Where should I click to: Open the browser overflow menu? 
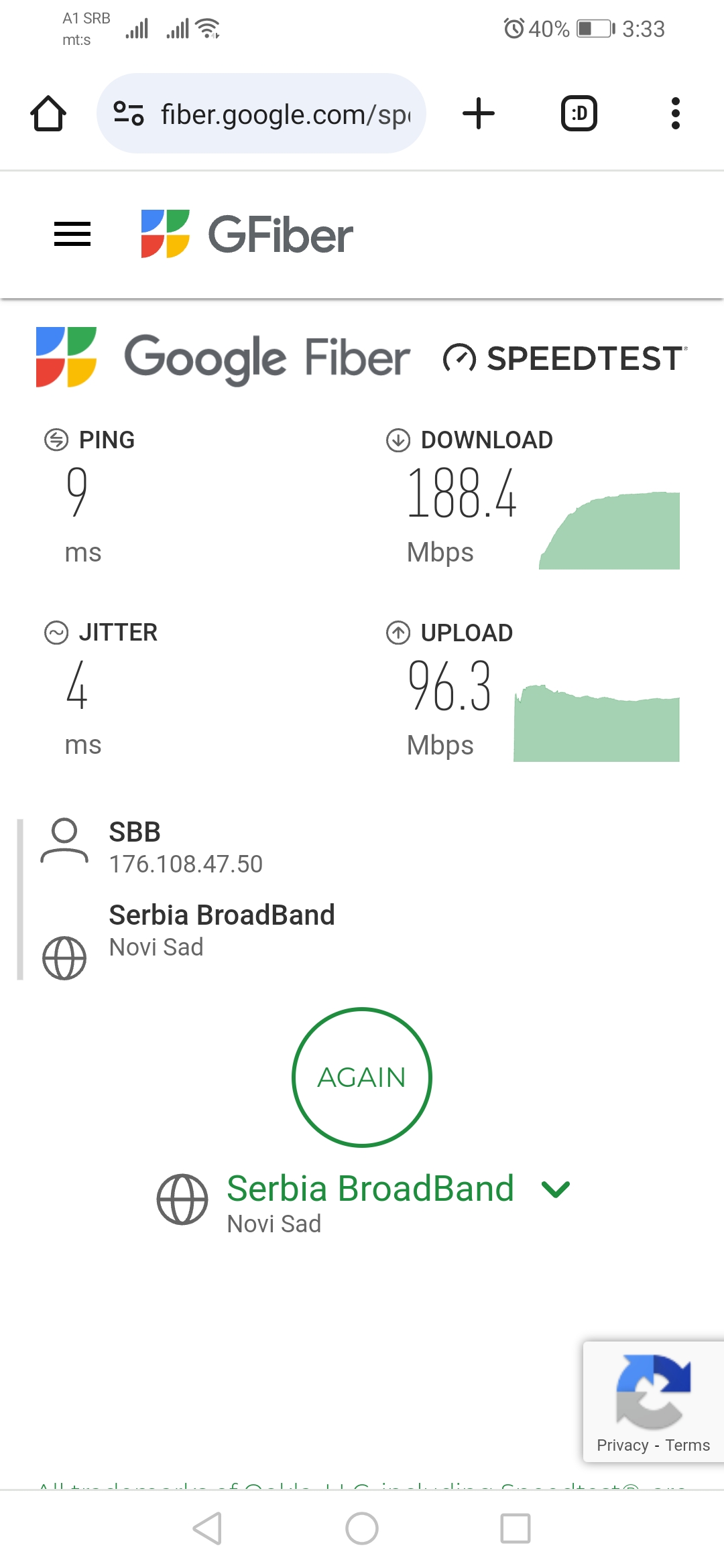pos(675,114)
